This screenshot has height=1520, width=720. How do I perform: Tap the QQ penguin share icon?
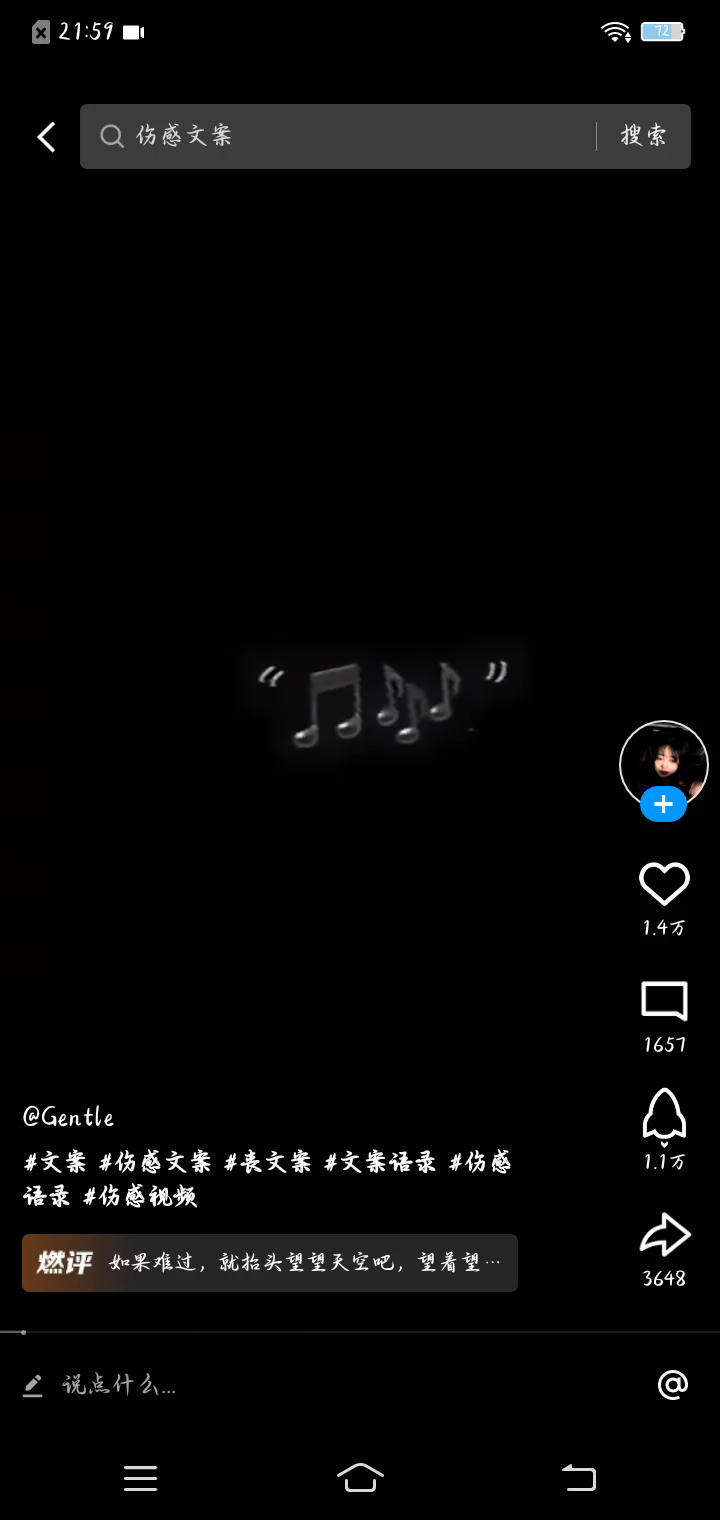[664, 1118]
